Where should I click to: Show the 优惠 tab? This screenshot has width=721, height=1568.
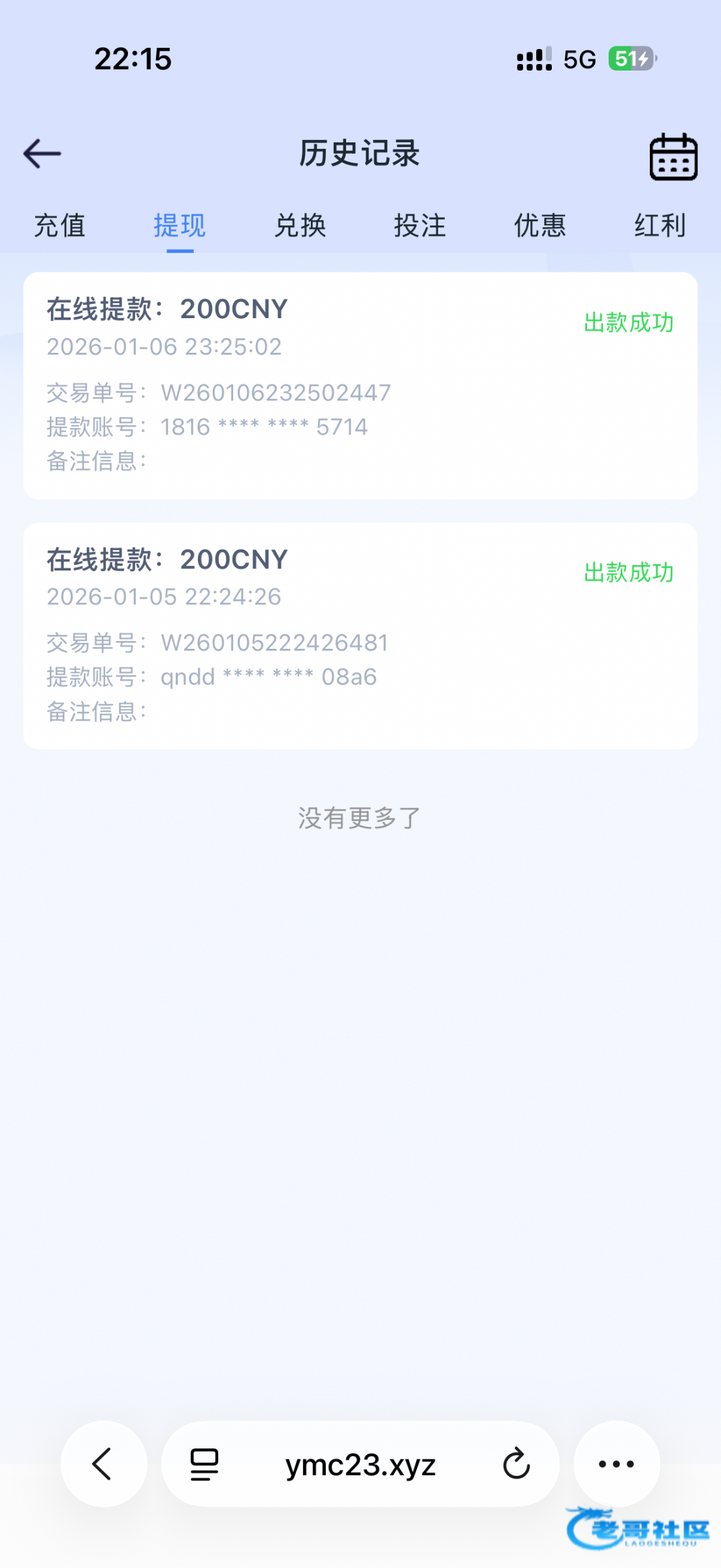[x=540, y=226]
